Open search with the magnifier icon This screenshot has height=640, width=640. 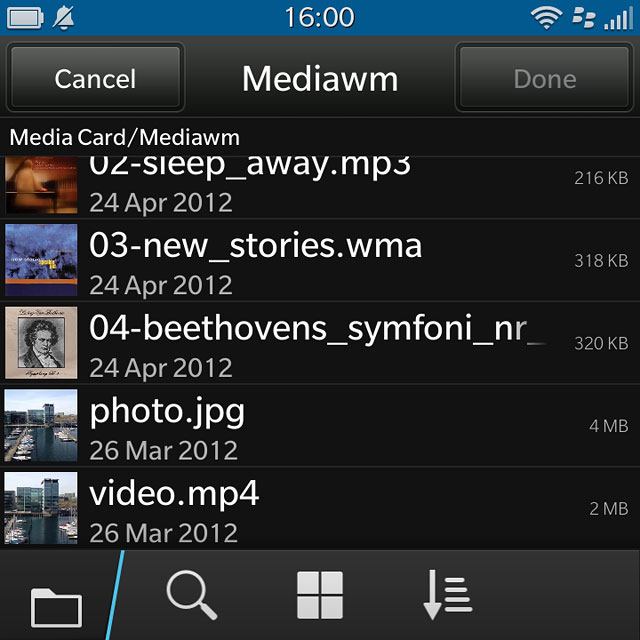click(x=192, y=596)
